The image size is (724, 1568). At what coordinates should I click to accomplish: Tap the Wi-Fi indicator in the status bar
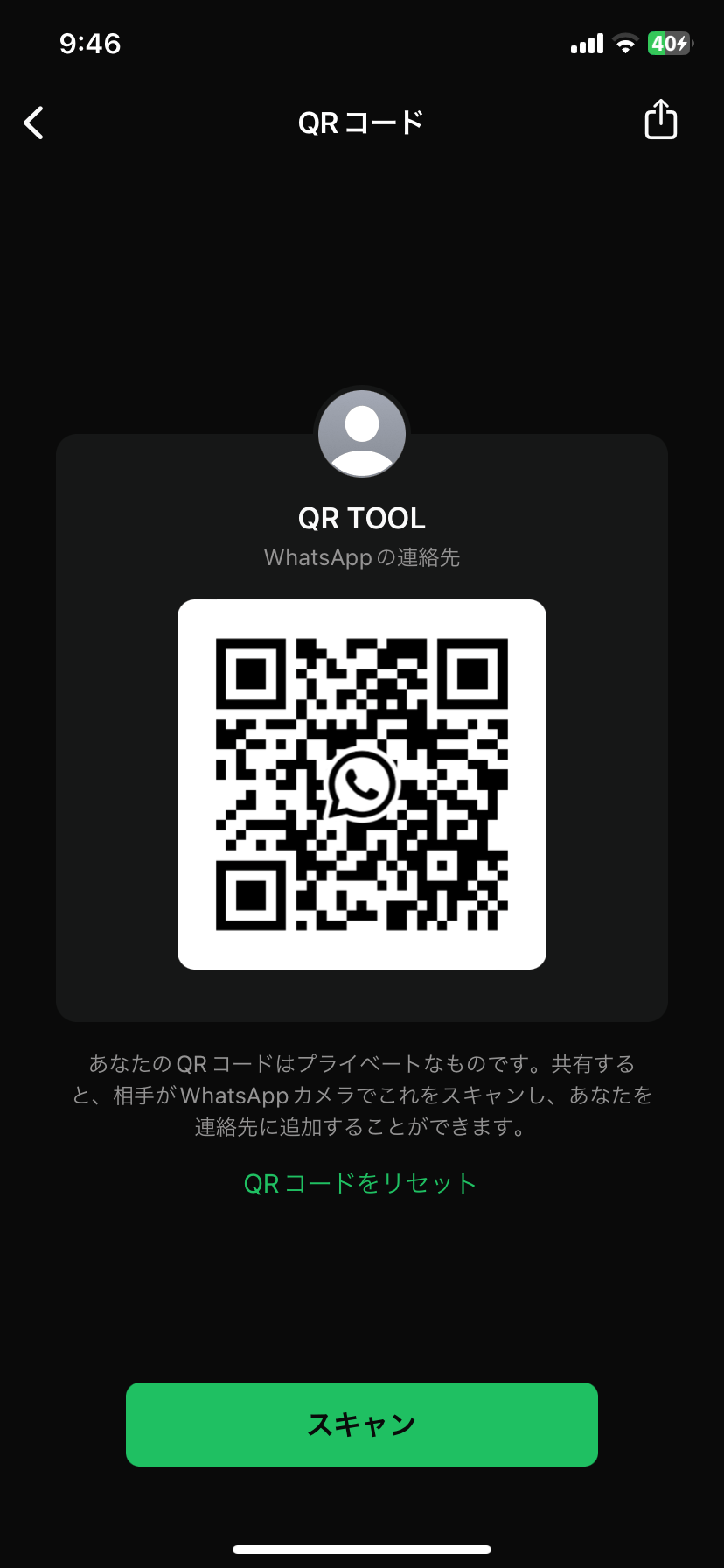click(624, 44)
